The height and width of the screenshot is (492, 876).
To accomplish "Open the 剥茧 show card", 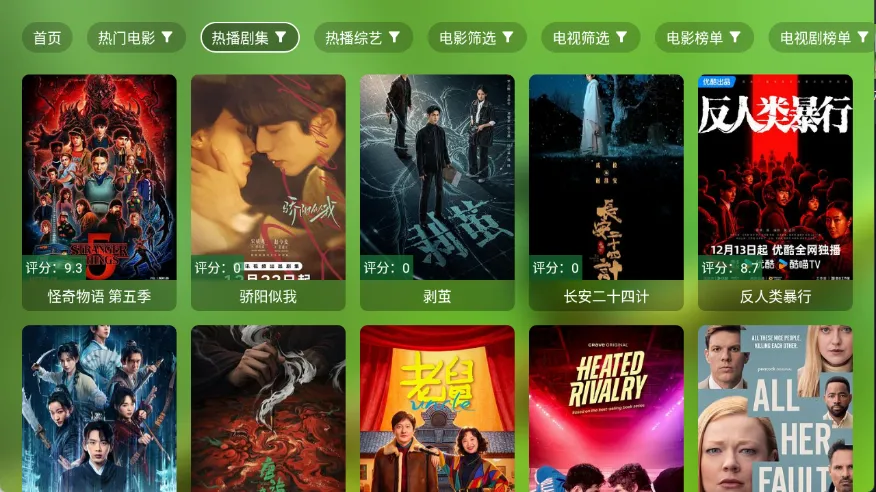I will click(437, 190).
